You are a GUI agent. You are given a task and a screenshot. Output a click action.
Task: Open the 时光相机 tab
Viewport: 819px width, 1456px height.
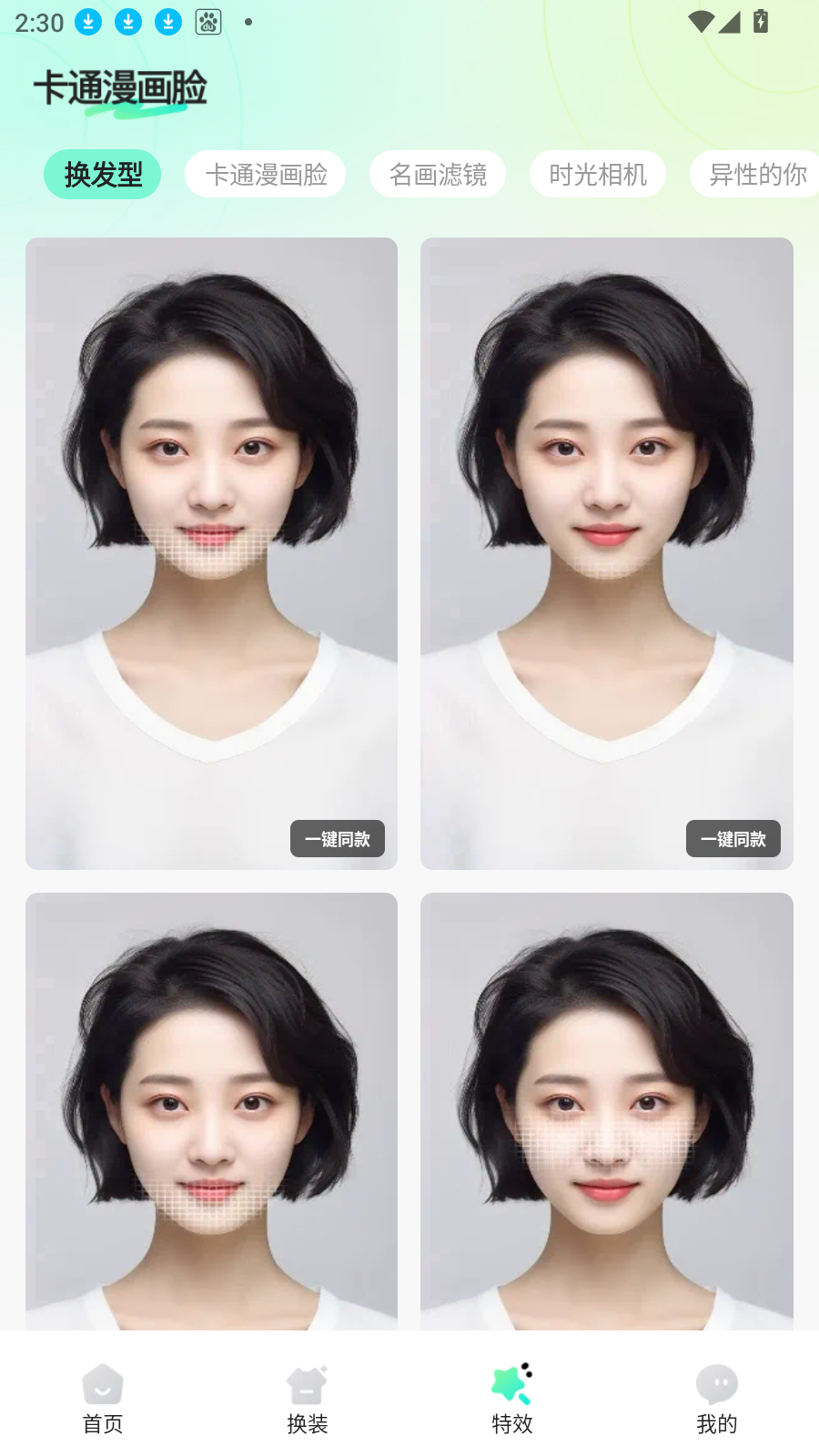click(598, 174)
